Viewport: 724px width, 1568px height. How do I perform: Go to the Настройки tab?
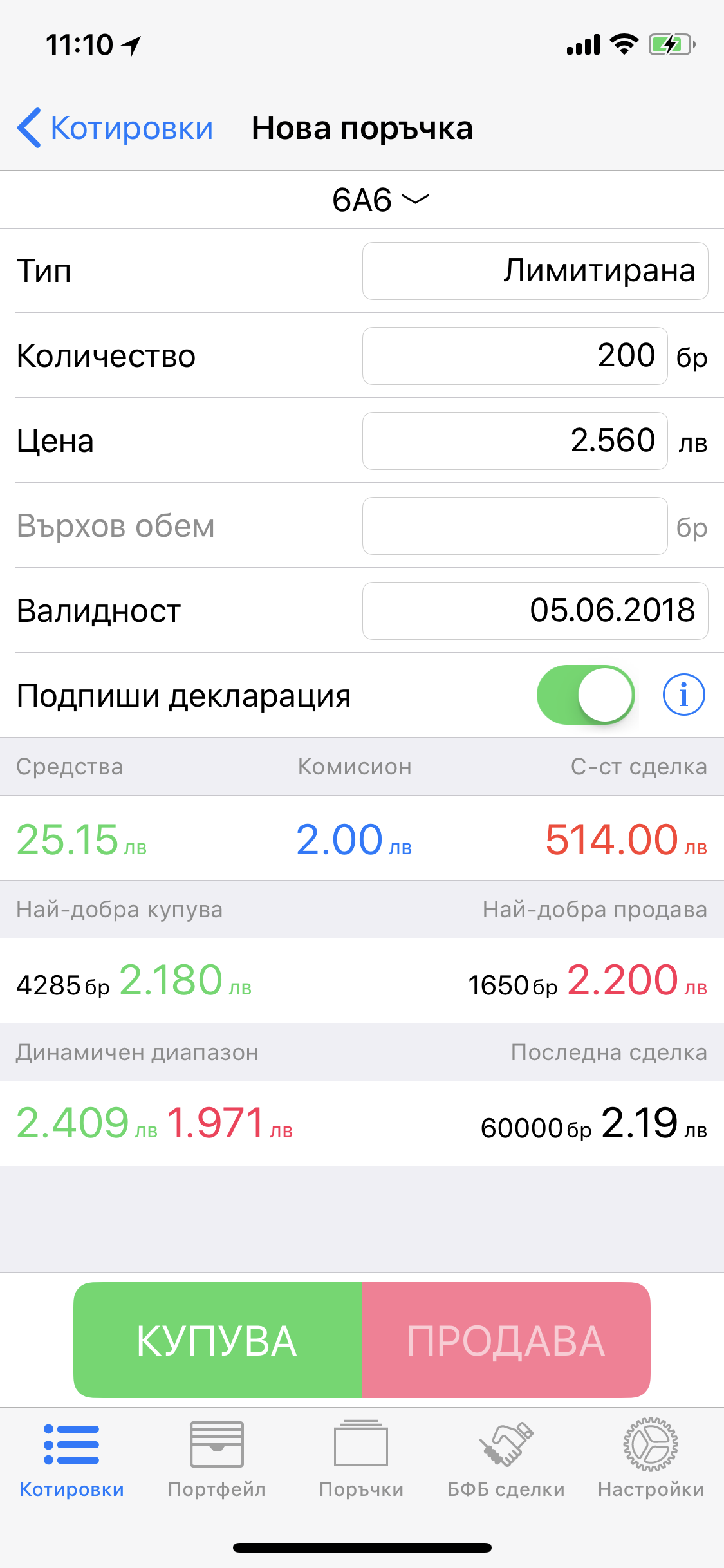(x=651, y=1458)
